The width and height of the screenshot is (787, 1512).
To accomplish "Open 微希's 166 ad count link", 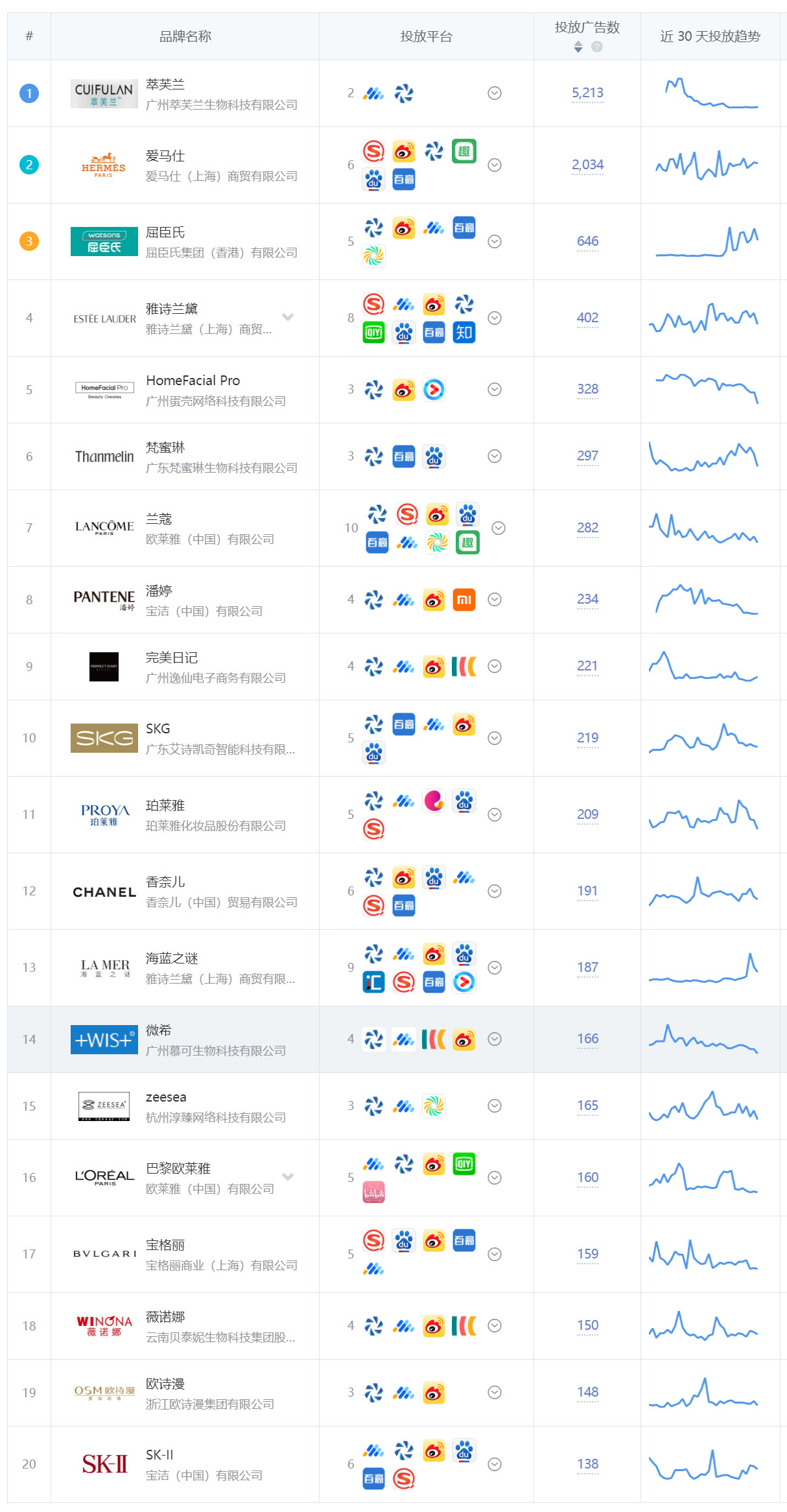I will coord(587,1039).
